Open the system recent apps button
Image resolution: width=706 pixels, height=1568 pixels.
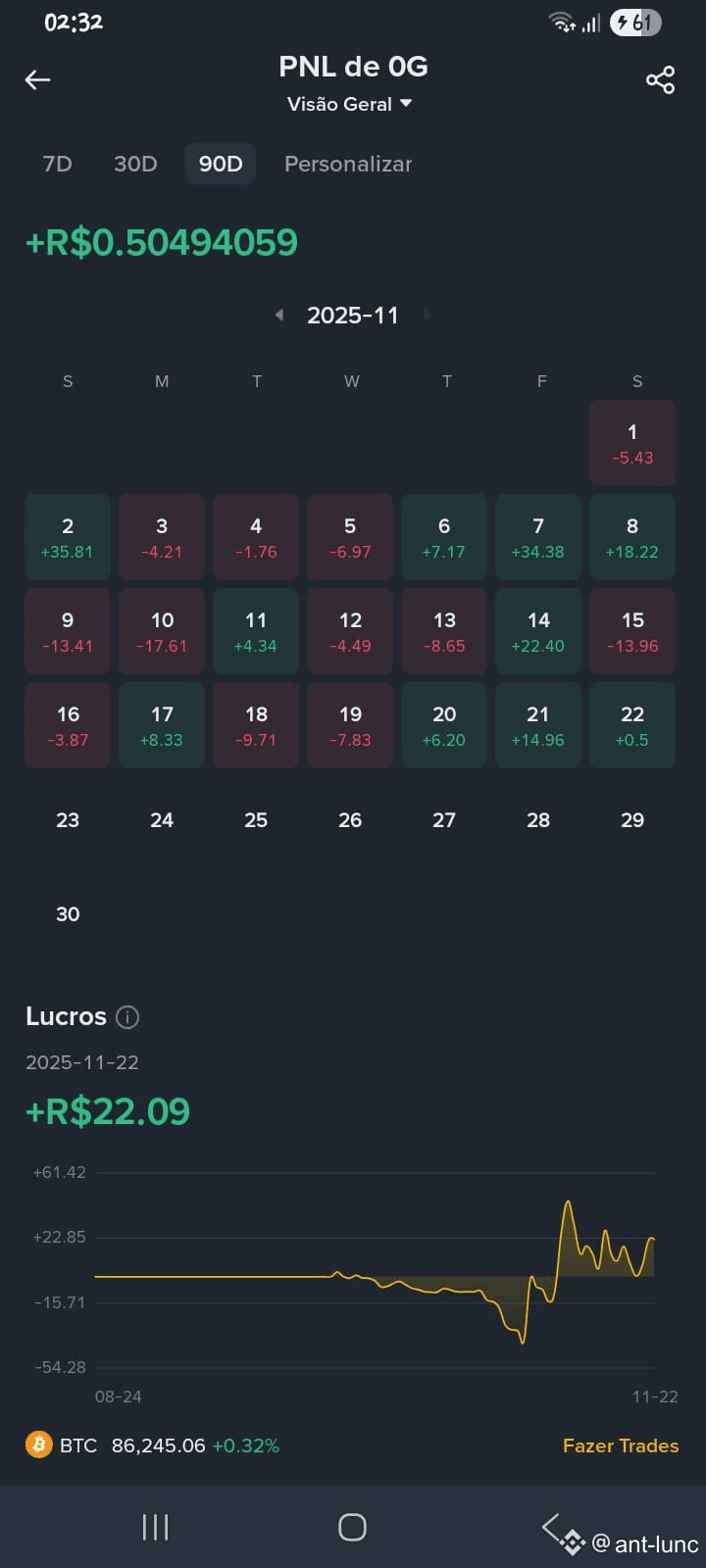[x=155, y=1527]
